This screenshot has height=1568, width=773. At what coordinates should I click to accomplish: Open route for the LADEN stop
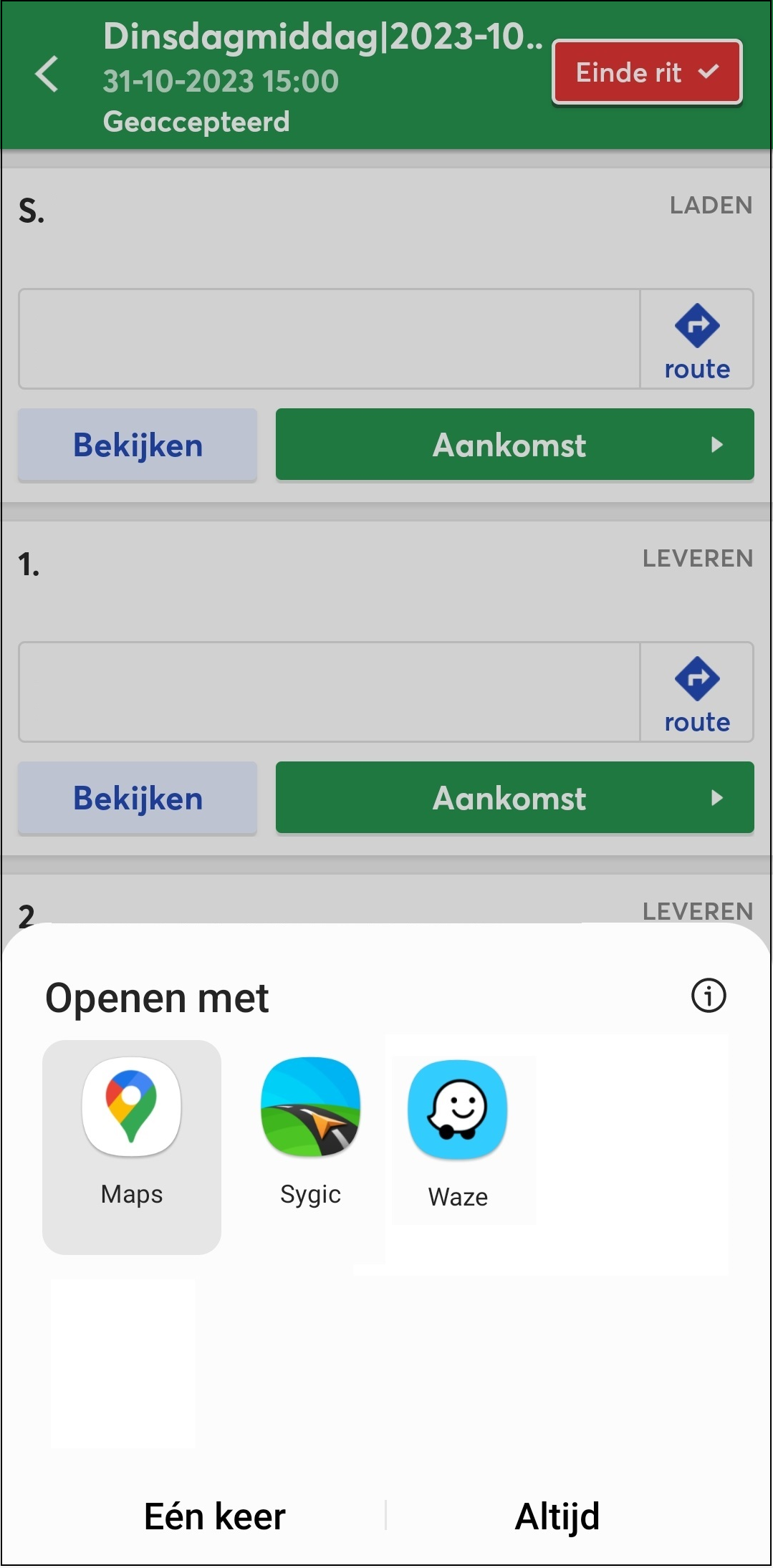coord(696,340)
